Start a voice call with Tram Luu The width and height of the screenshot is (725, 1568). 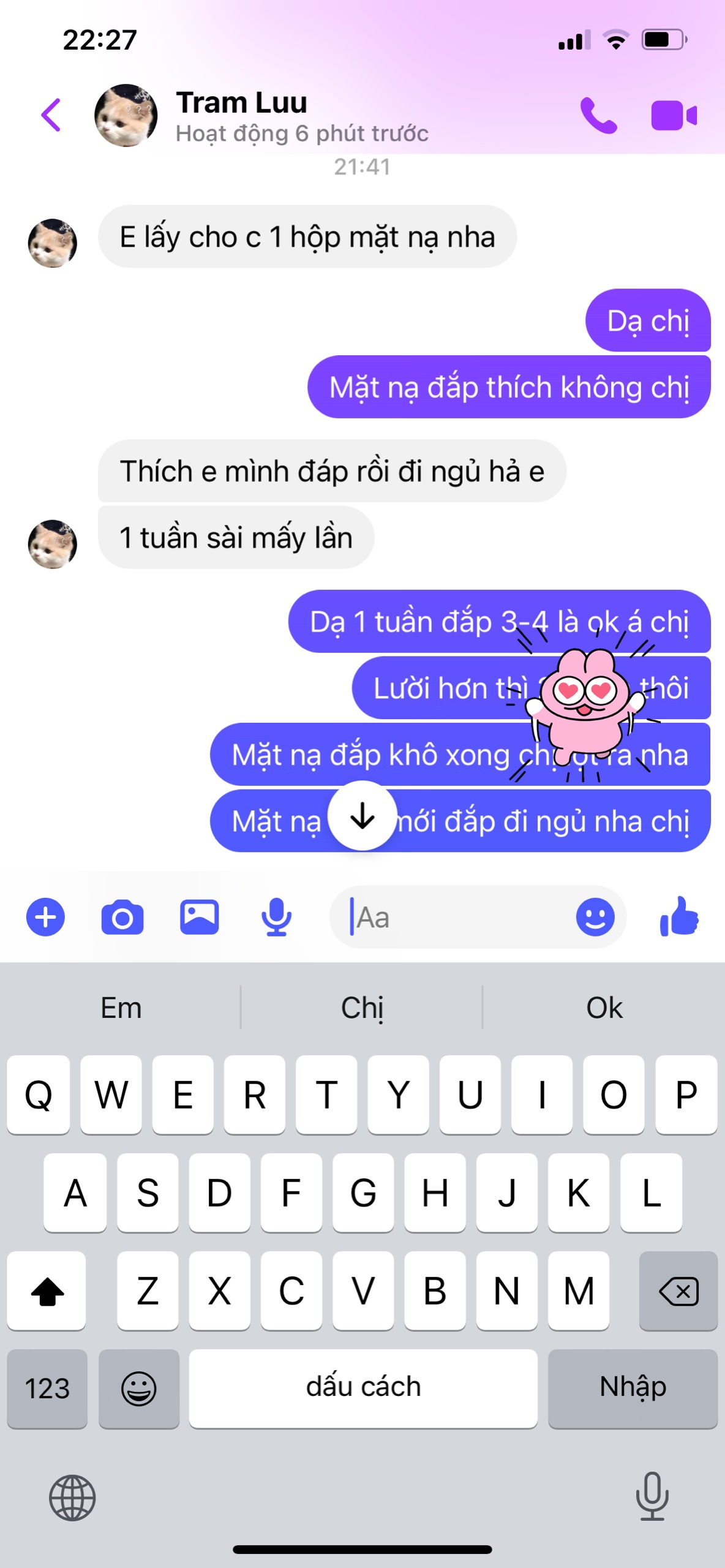(x=598, y=115)
